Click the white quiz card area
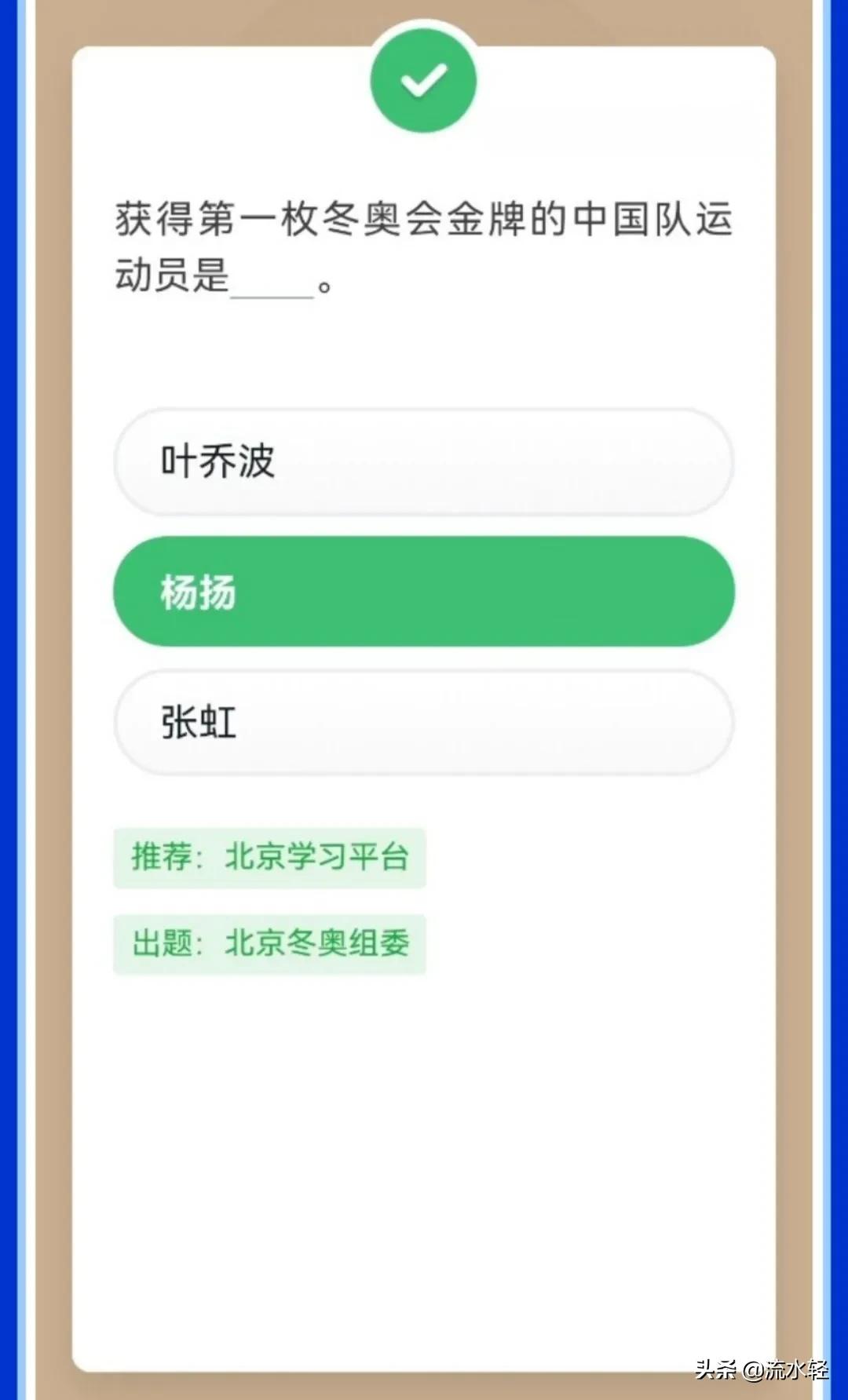The width and height of the screenshot is (848, 1400). pos(424,1138)
